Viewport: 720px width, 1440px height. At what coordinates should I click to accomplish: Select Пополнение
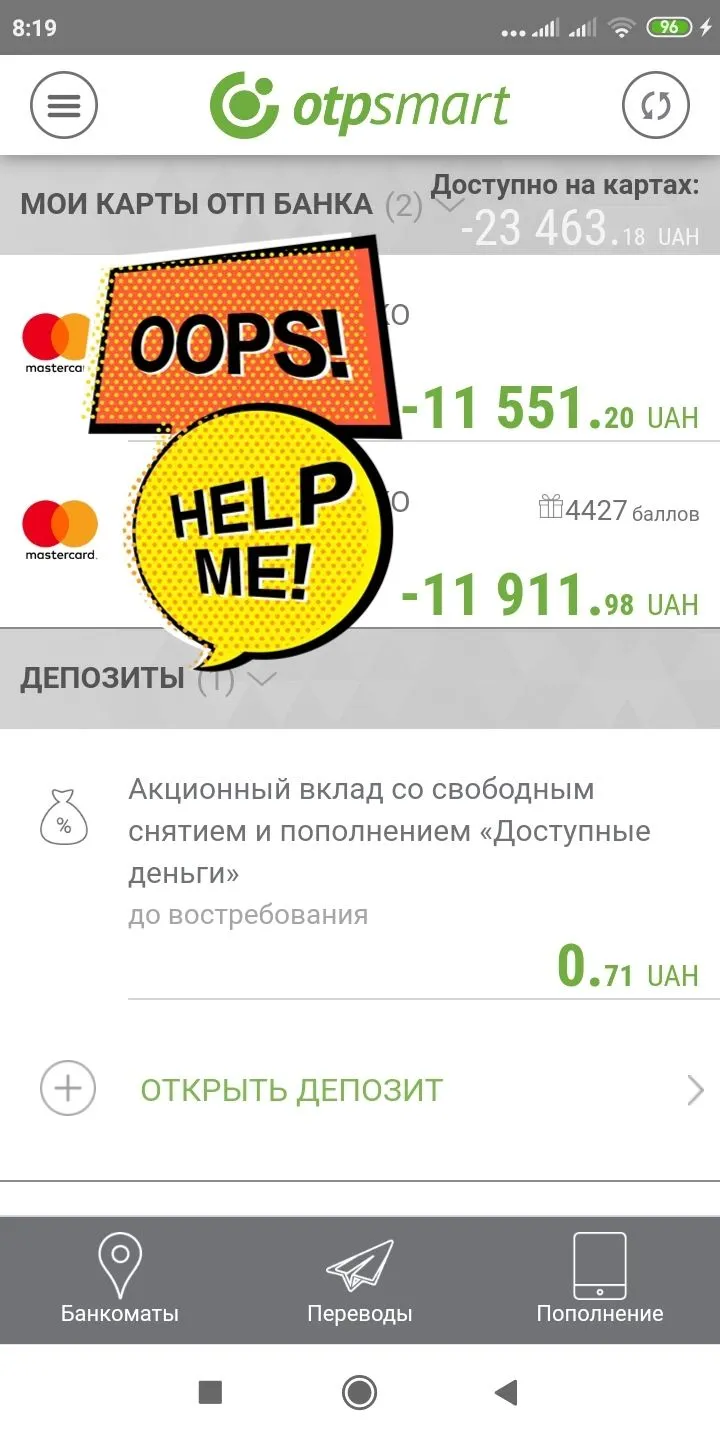point(600,1280)
